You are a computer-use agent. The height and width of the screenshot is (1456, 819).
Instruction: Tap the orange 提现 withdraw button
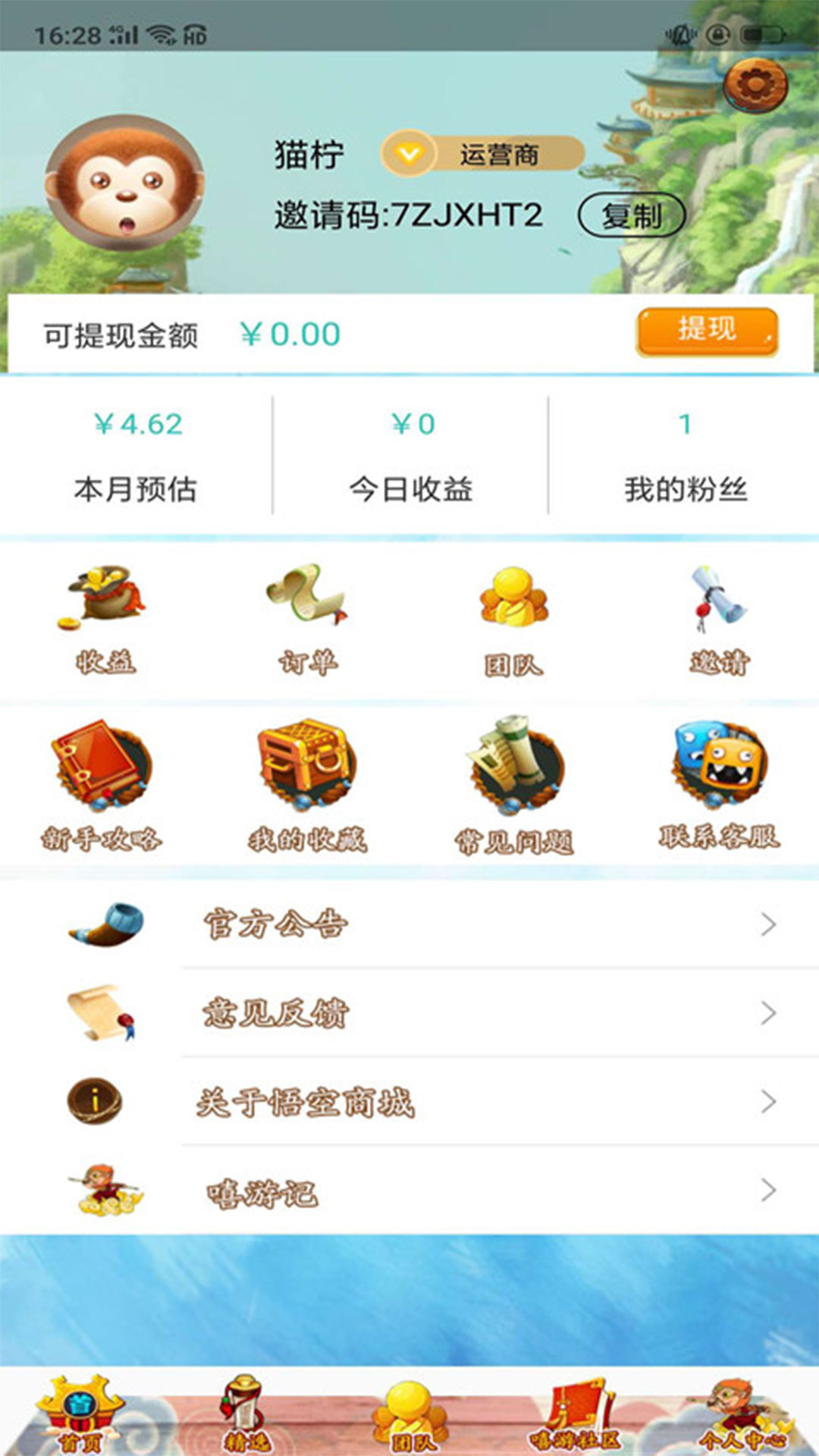click(x=707, y=331)
